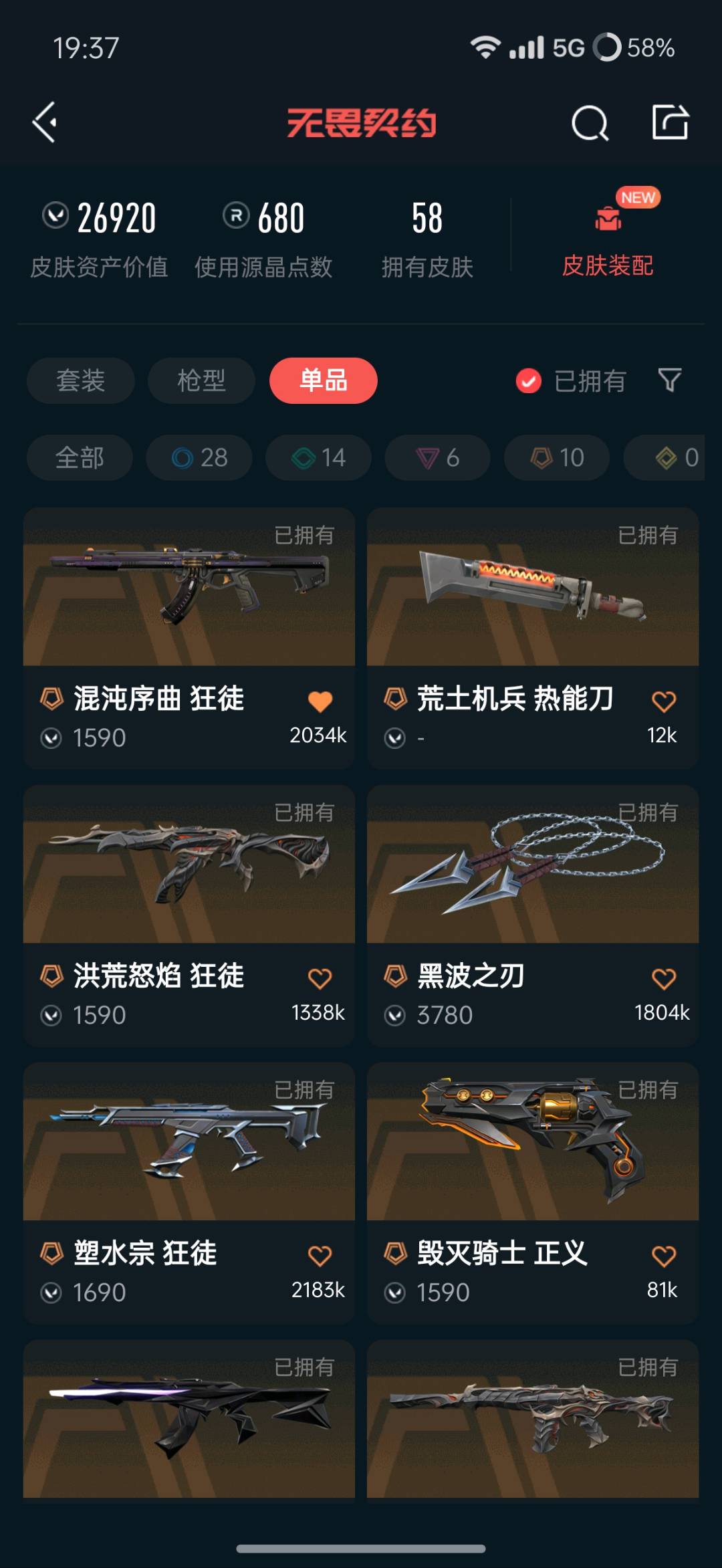Open the funnel filter icon
722x1568 pixels.
pos(669,380)
